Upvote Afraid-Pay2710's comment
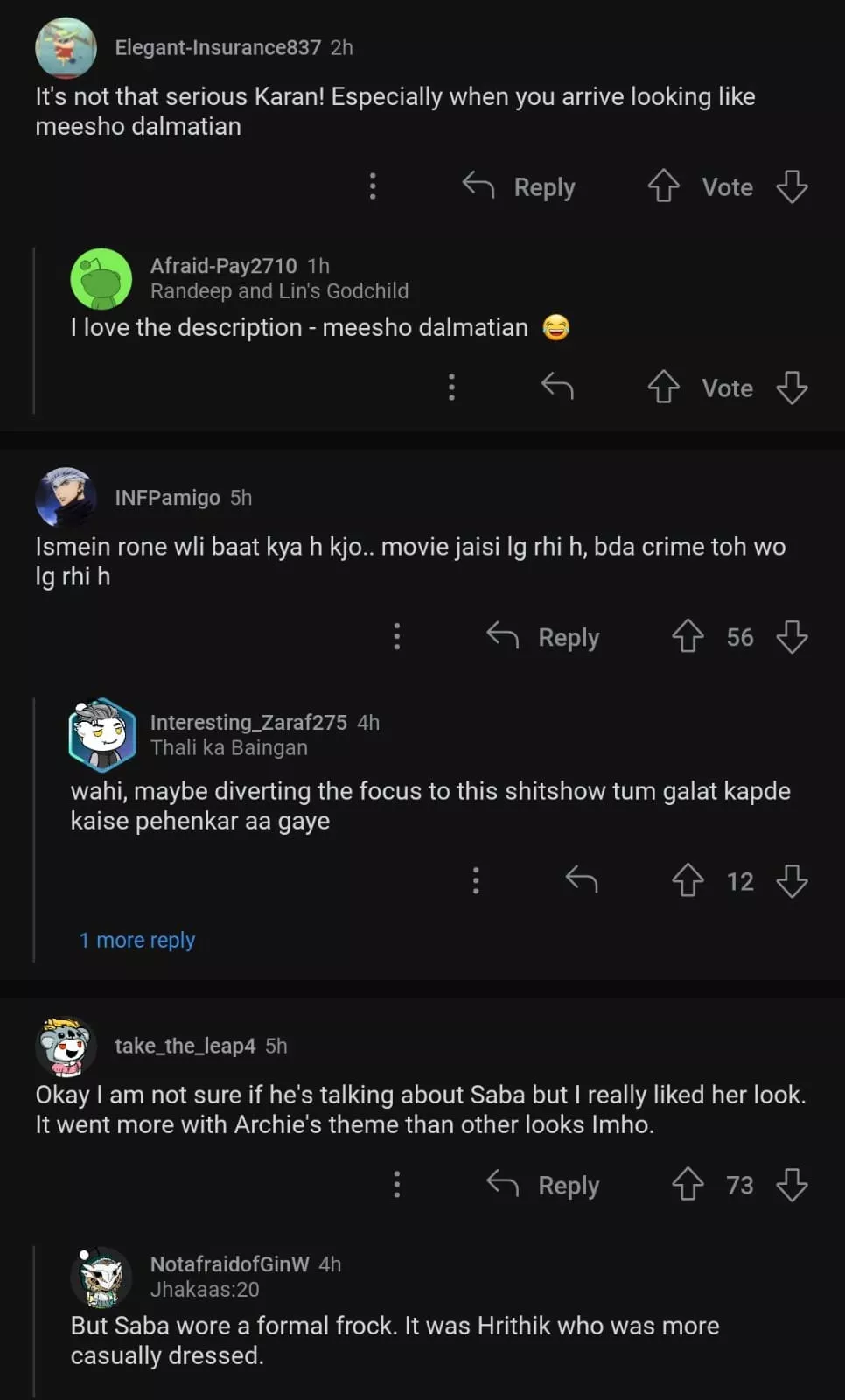This screenshot has width=845, height=1400. click(x=663, y=387)
